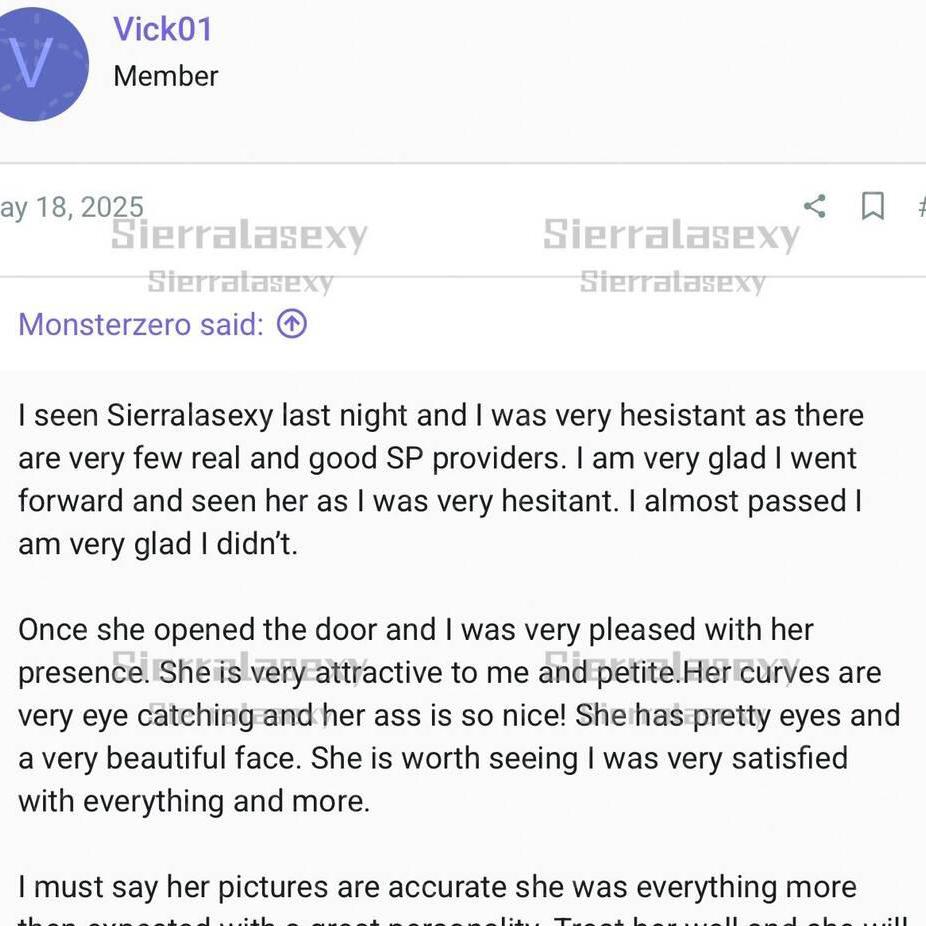The height and width of the screenshot is (926, 926).
Task: Share this forum post
Action: 815,207
